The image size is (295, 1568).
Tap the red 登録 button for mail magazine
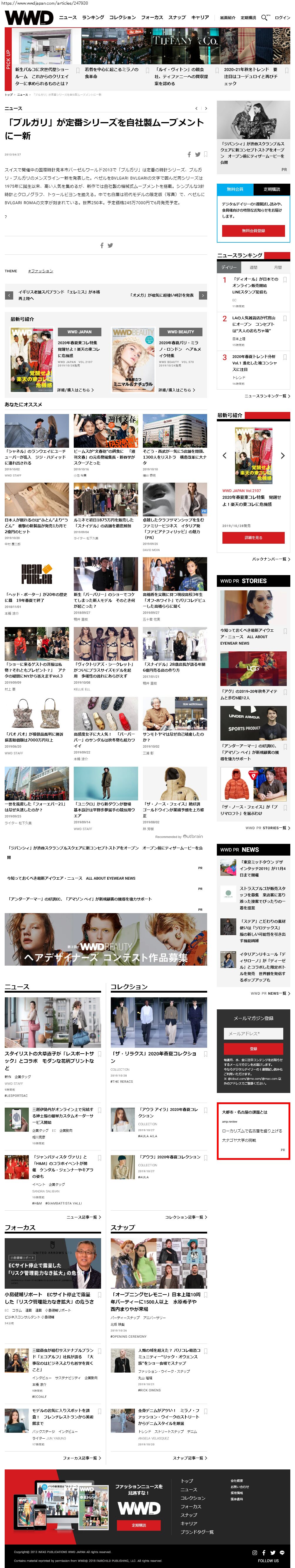coord(253,1049)
